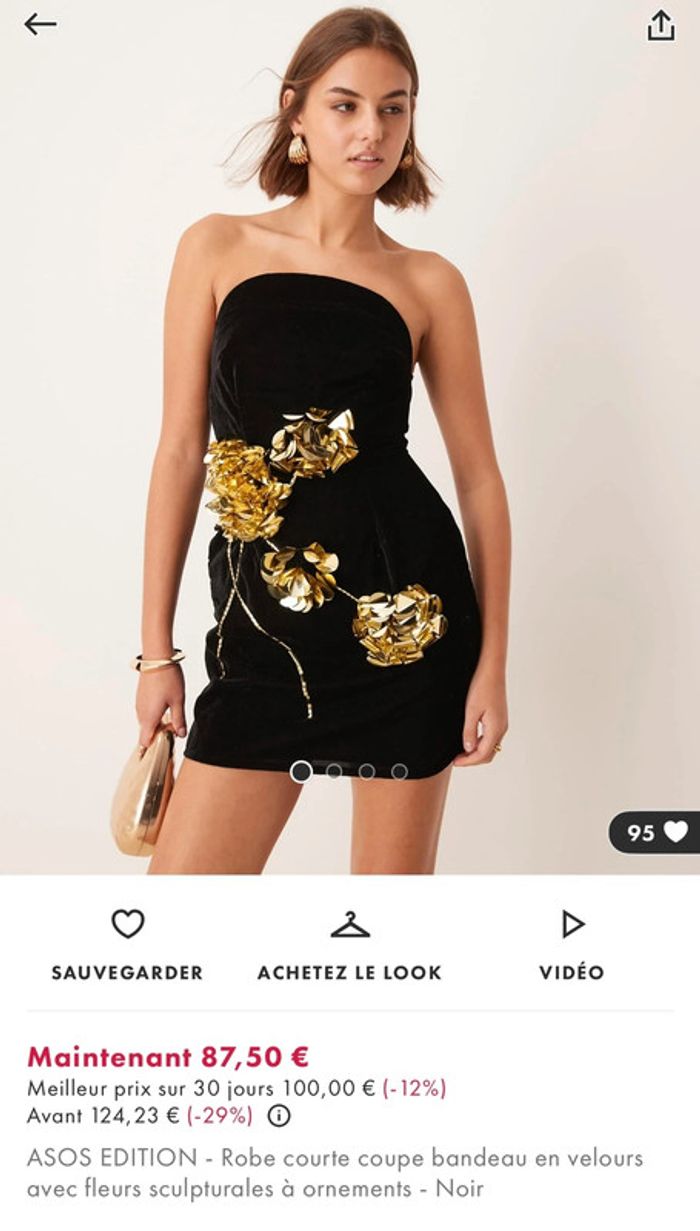
Task: Jump to the second product photo dot
Action: (334, 771)
